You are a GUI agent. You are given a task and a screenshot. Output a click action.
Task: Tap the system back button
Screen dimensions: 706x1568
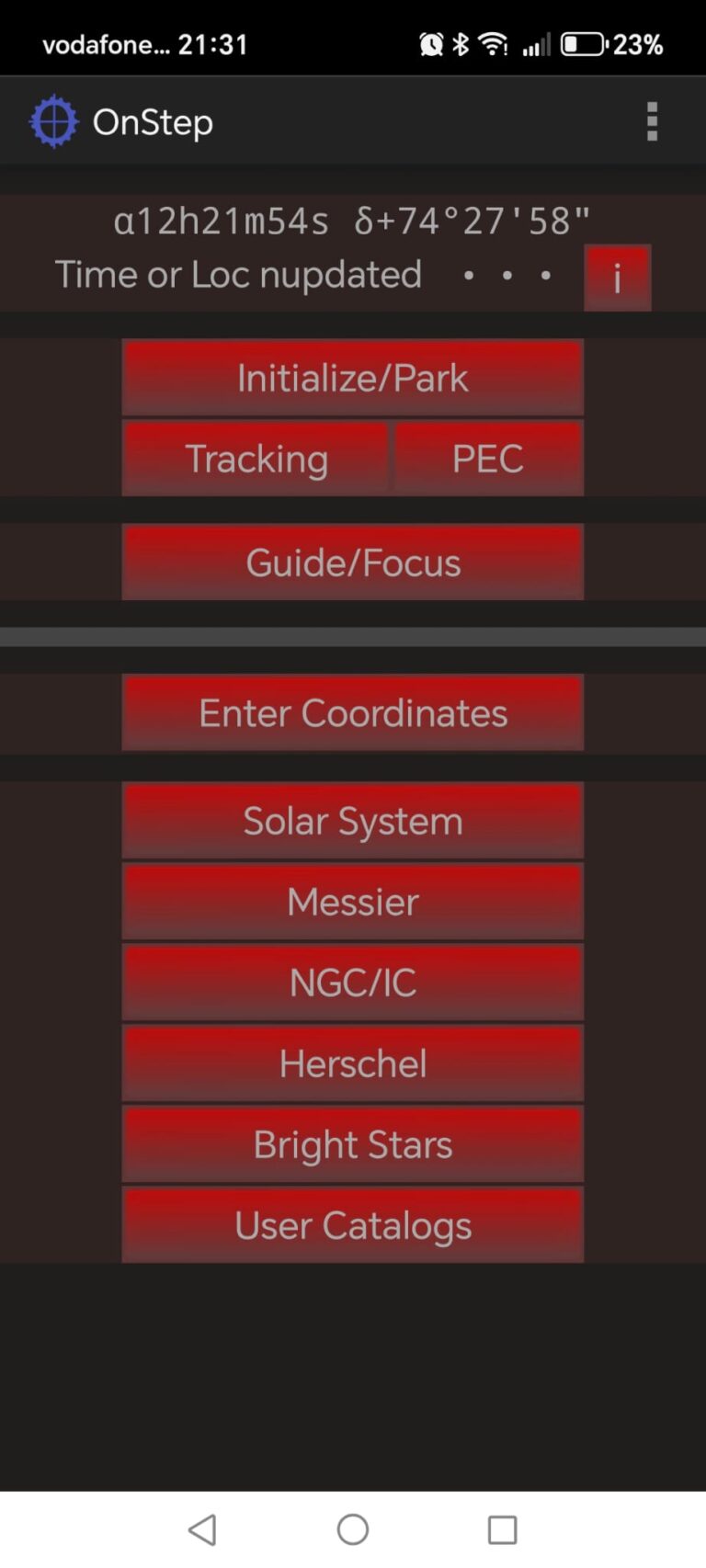[202, 1529]
